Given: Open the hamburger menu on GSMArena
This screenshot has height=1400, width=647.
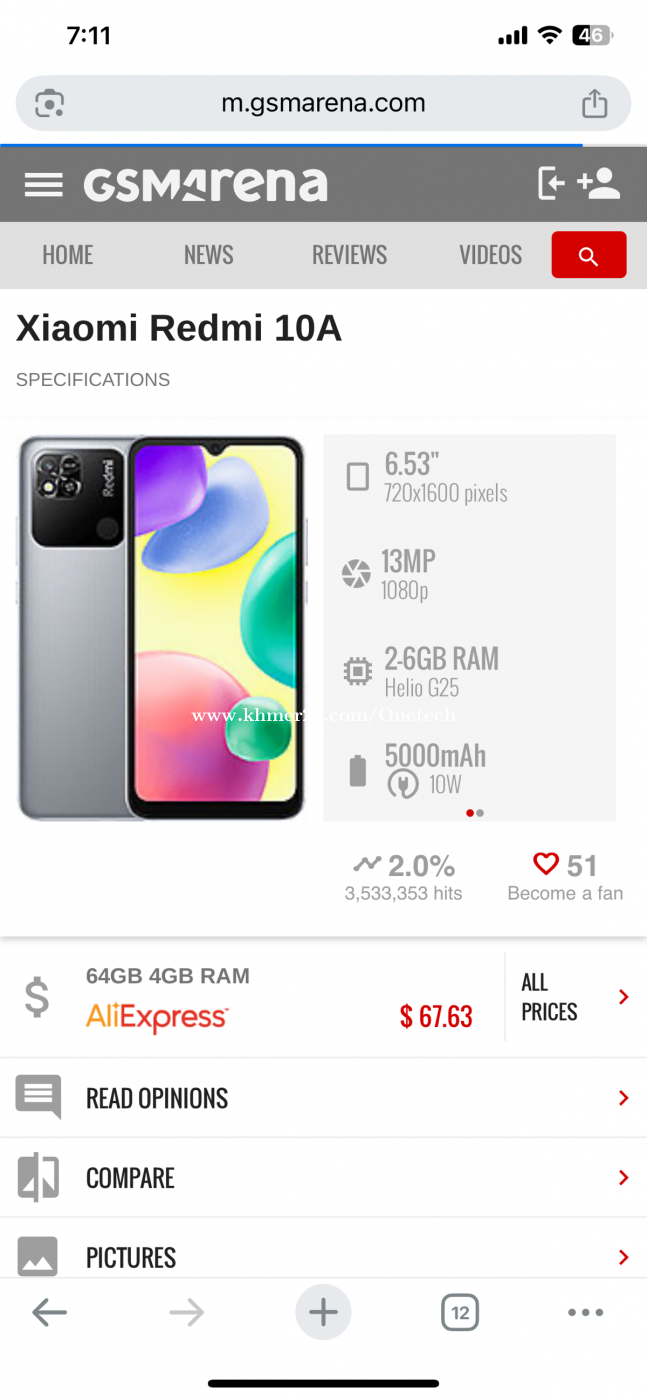Looking at the screenshot, I should 43,185.
